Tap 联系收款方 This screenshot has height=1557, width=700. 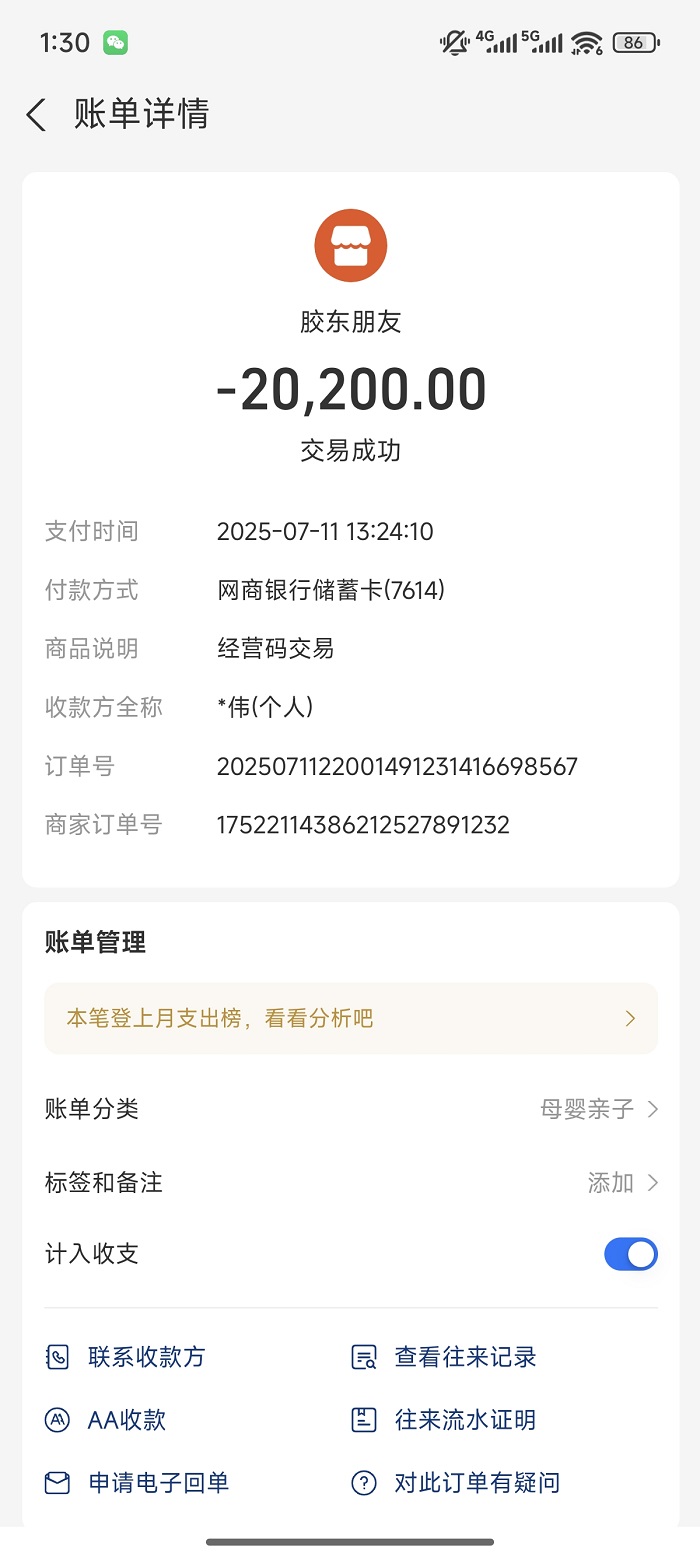[x=126, y=1357]
